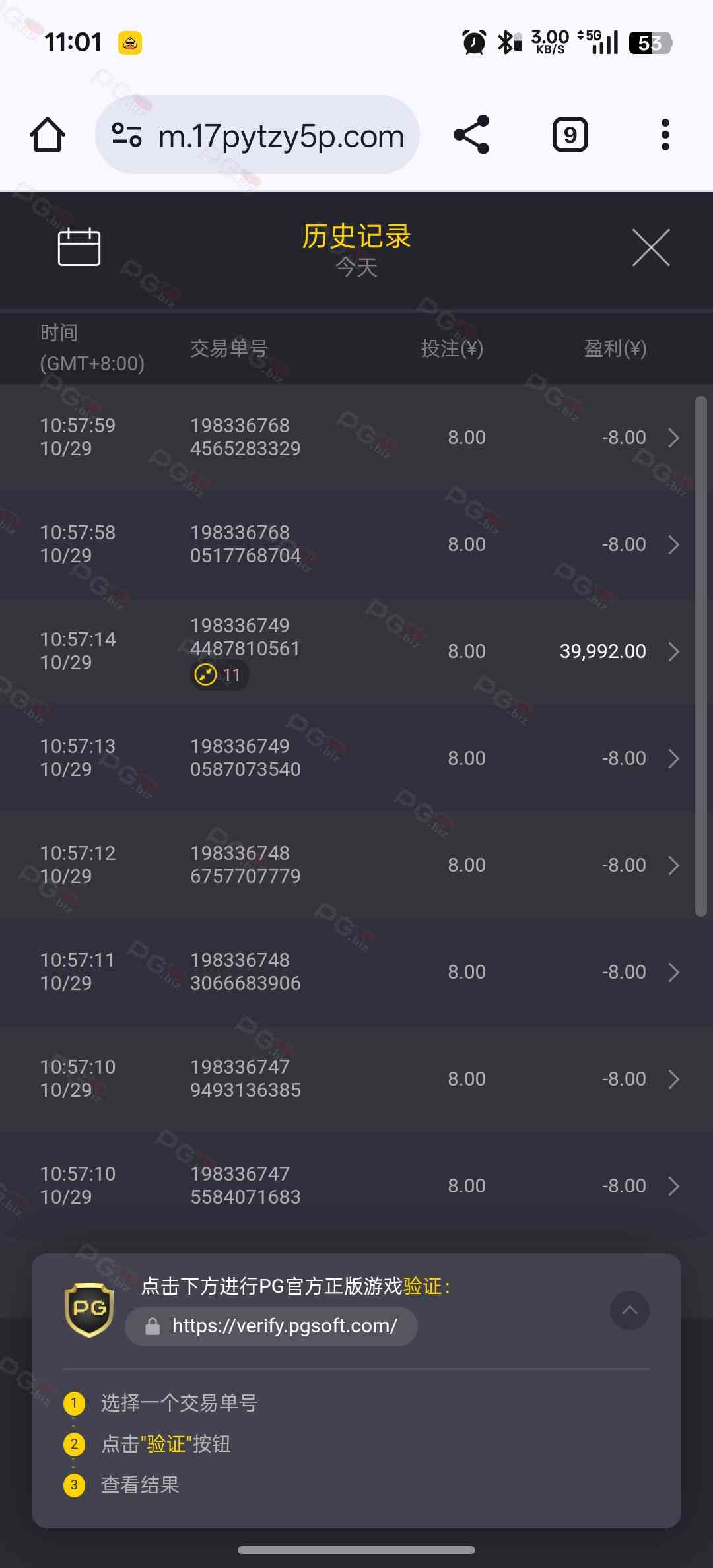Close the 历史记录 history panel
713x1568 pixels.
point(651,247)
